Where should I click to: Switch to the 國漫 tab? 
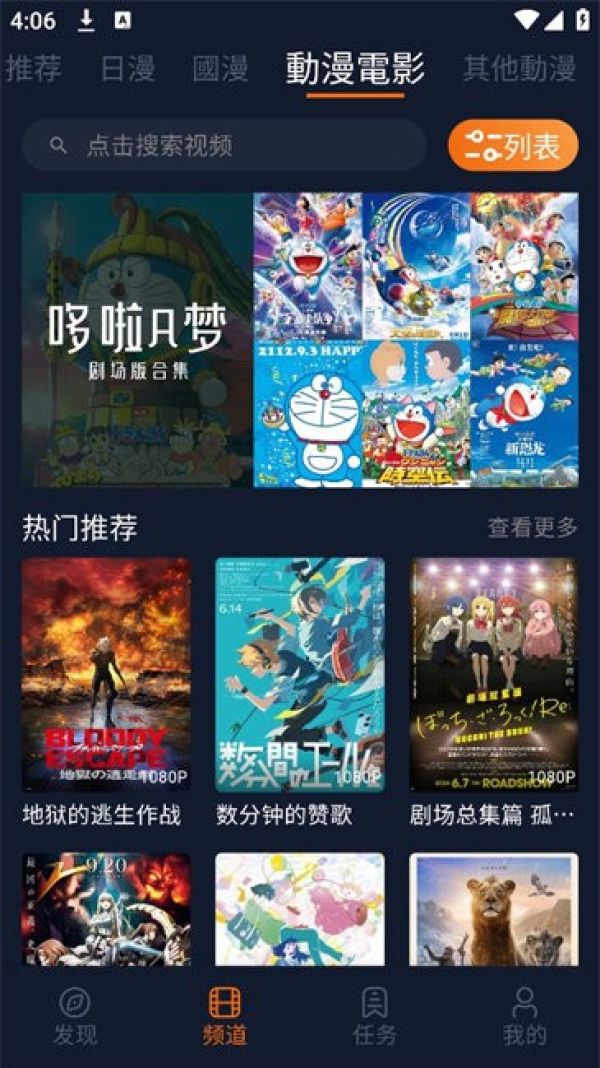pyautogui.click(x=220, y=68)
